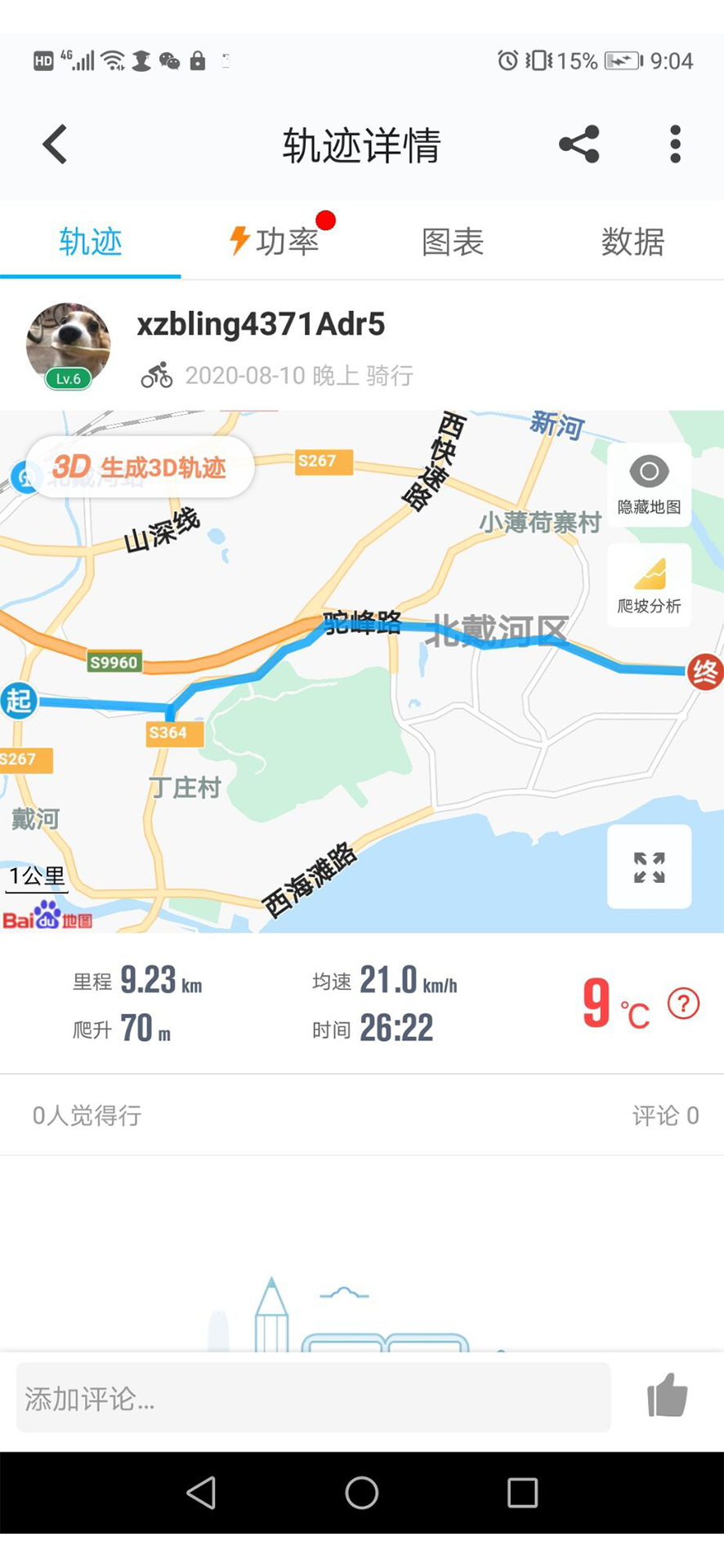Tap 生成3D轨迹 to generate a 3D track
Viewport: 724px width, 1568px height.
(x=140, y=467)
